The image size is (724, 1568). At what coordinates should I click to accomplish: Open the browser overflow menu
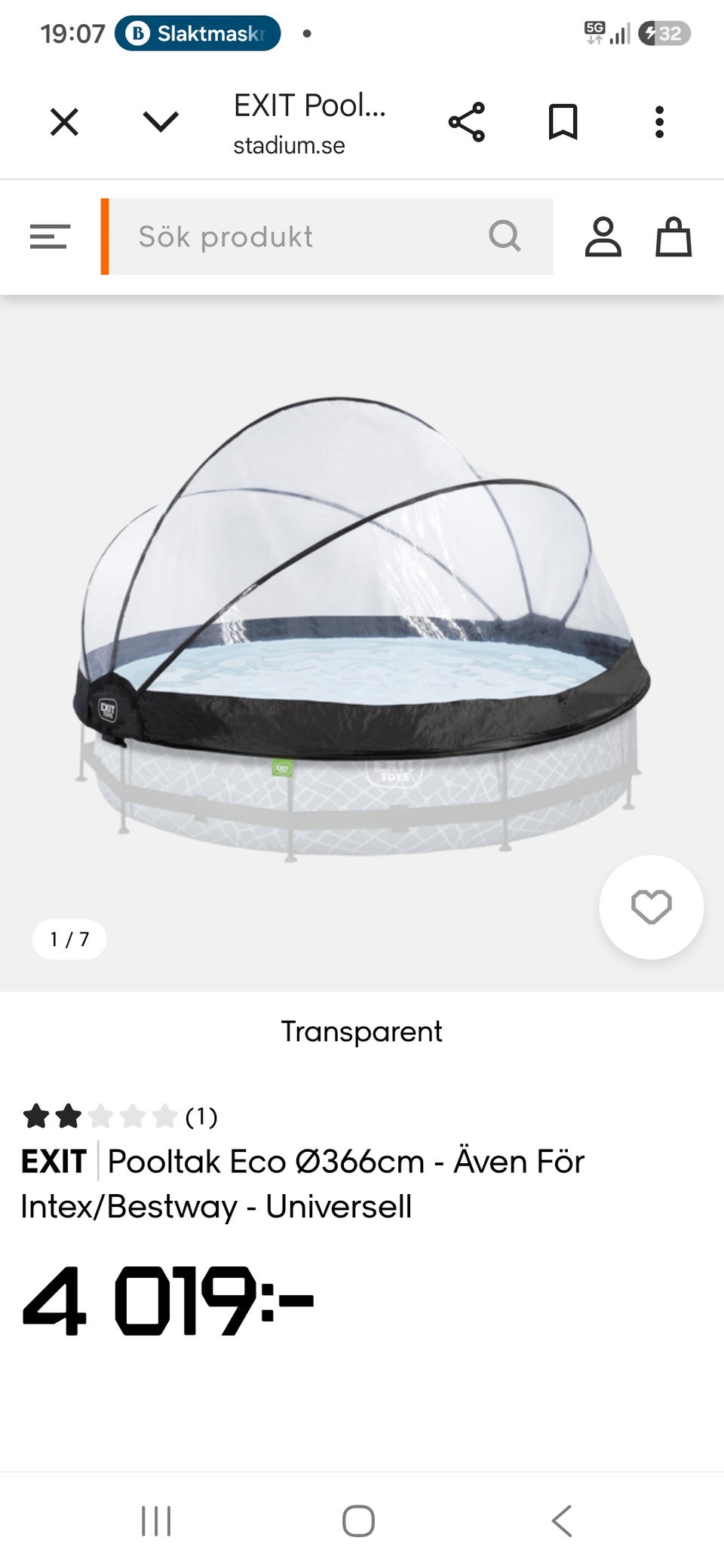coord(660,122)
